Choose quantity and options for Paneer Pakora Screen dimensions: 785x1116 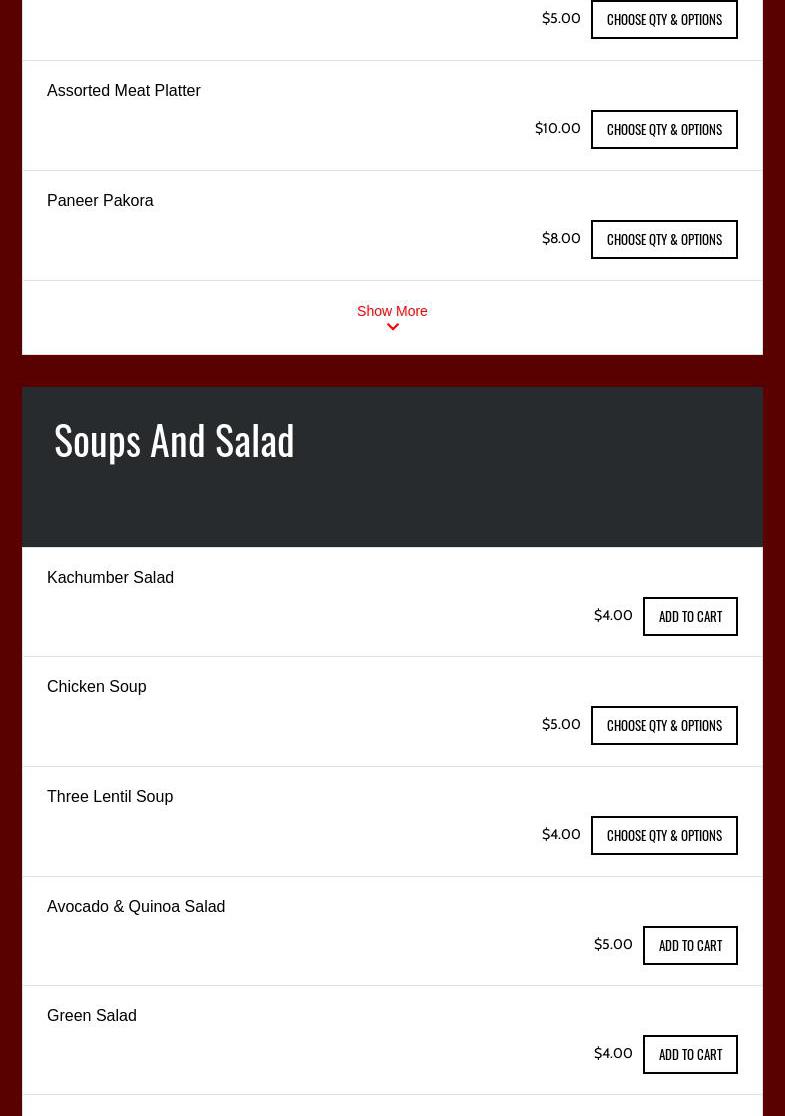click(x=664, y=239)
